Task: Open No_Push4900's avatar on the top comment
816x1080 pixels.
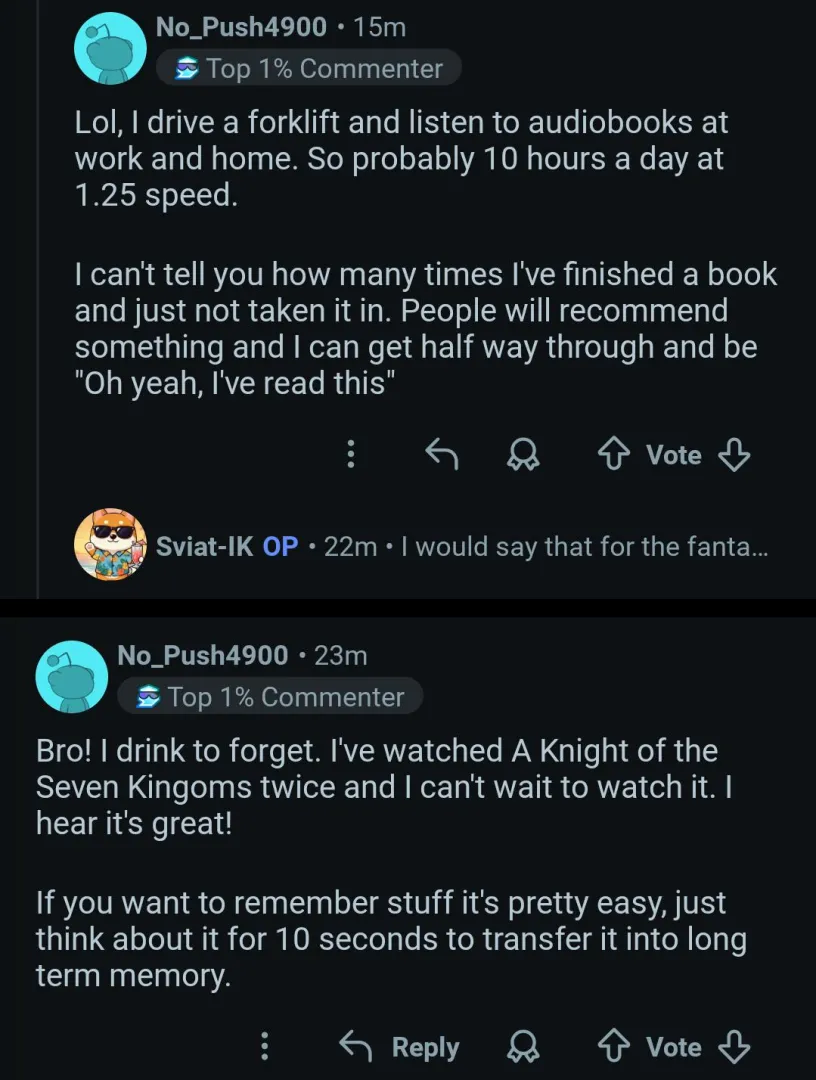Action: [x=110, y=47]
